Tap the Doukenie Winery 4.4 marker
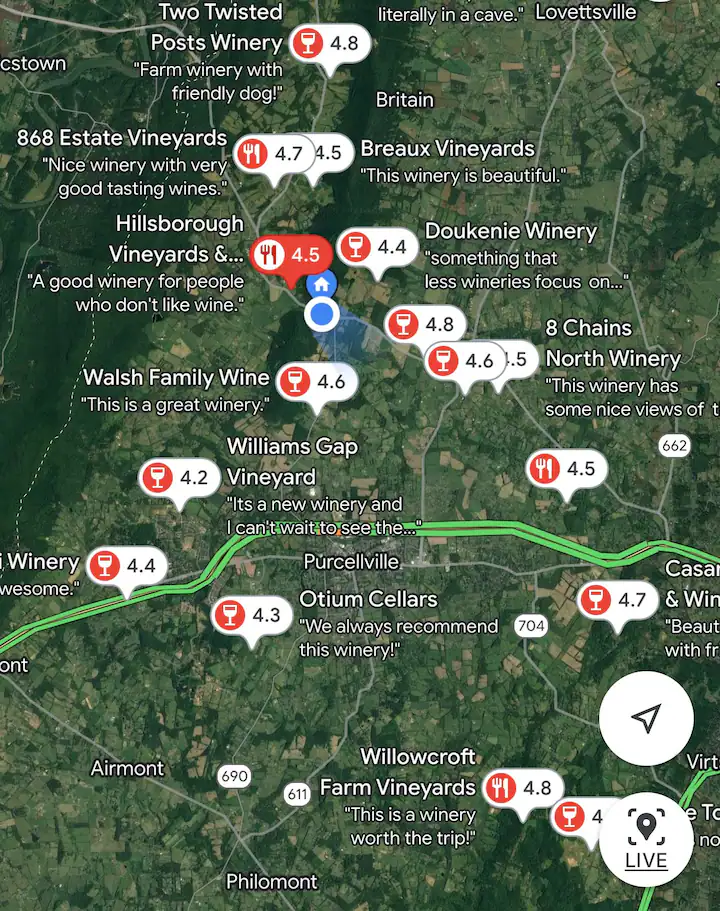This screenshot has width=720, height=911. click(x=375, y=247)
